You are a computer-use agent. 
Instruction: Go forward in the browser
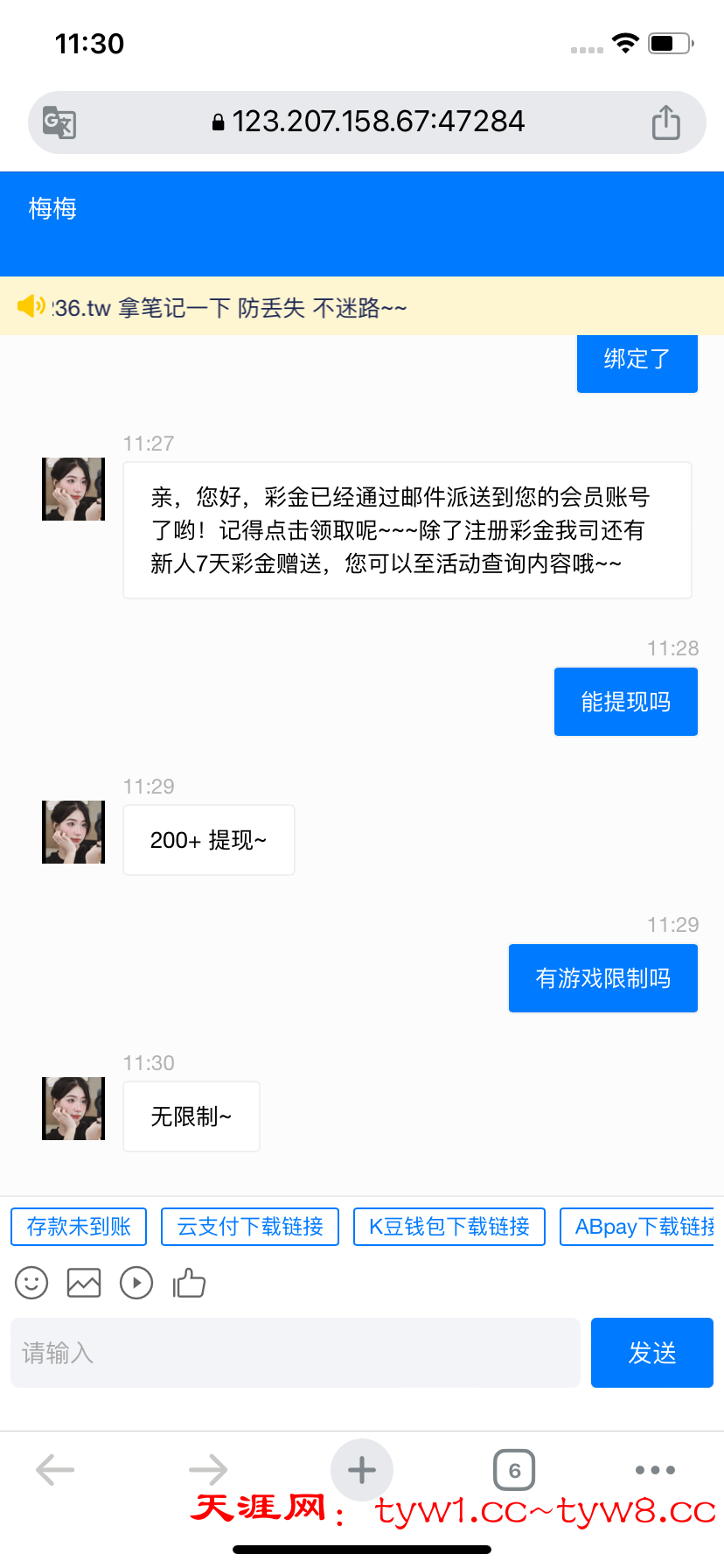click(208, 1470)
